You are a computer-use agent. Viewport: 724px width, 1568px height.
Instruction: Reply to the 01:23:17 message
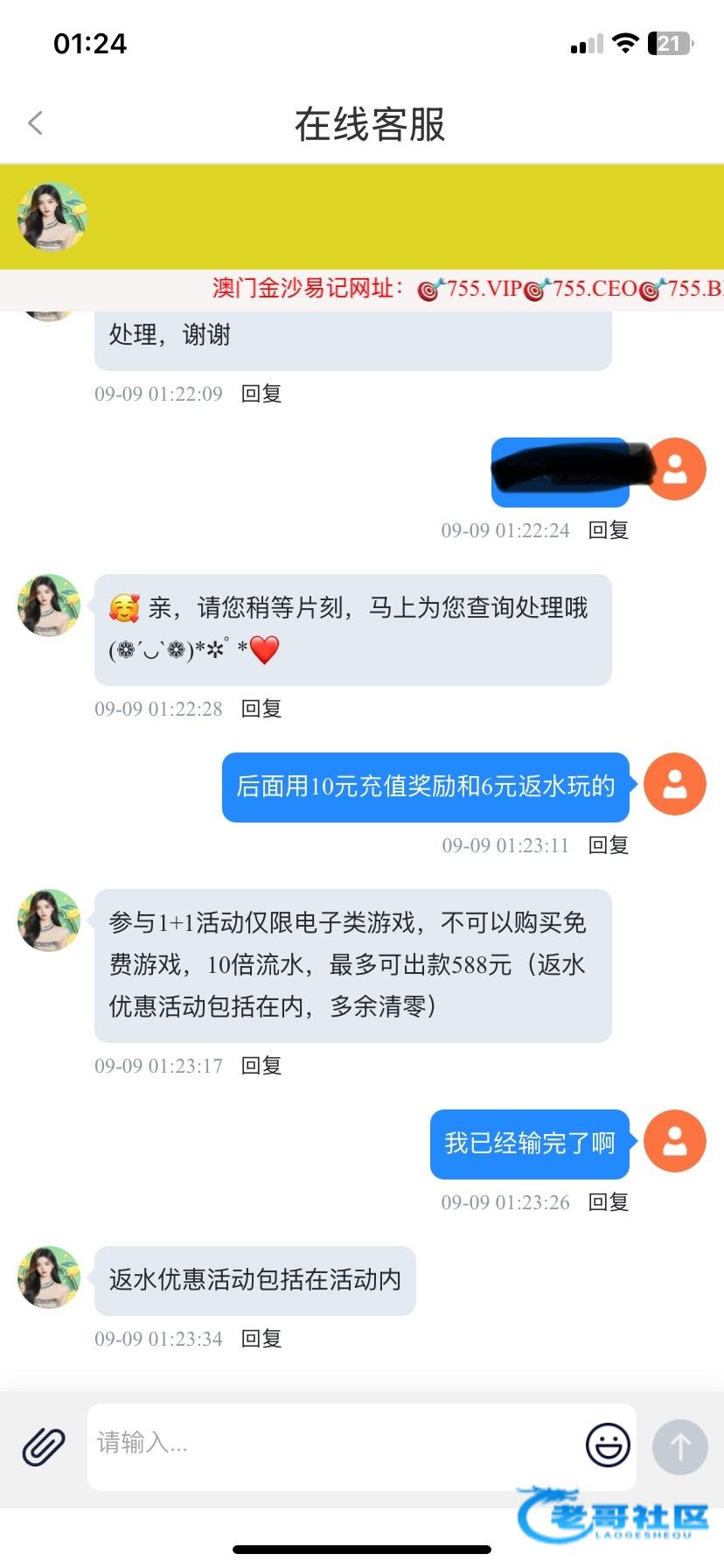click(x=261, y=1066)
